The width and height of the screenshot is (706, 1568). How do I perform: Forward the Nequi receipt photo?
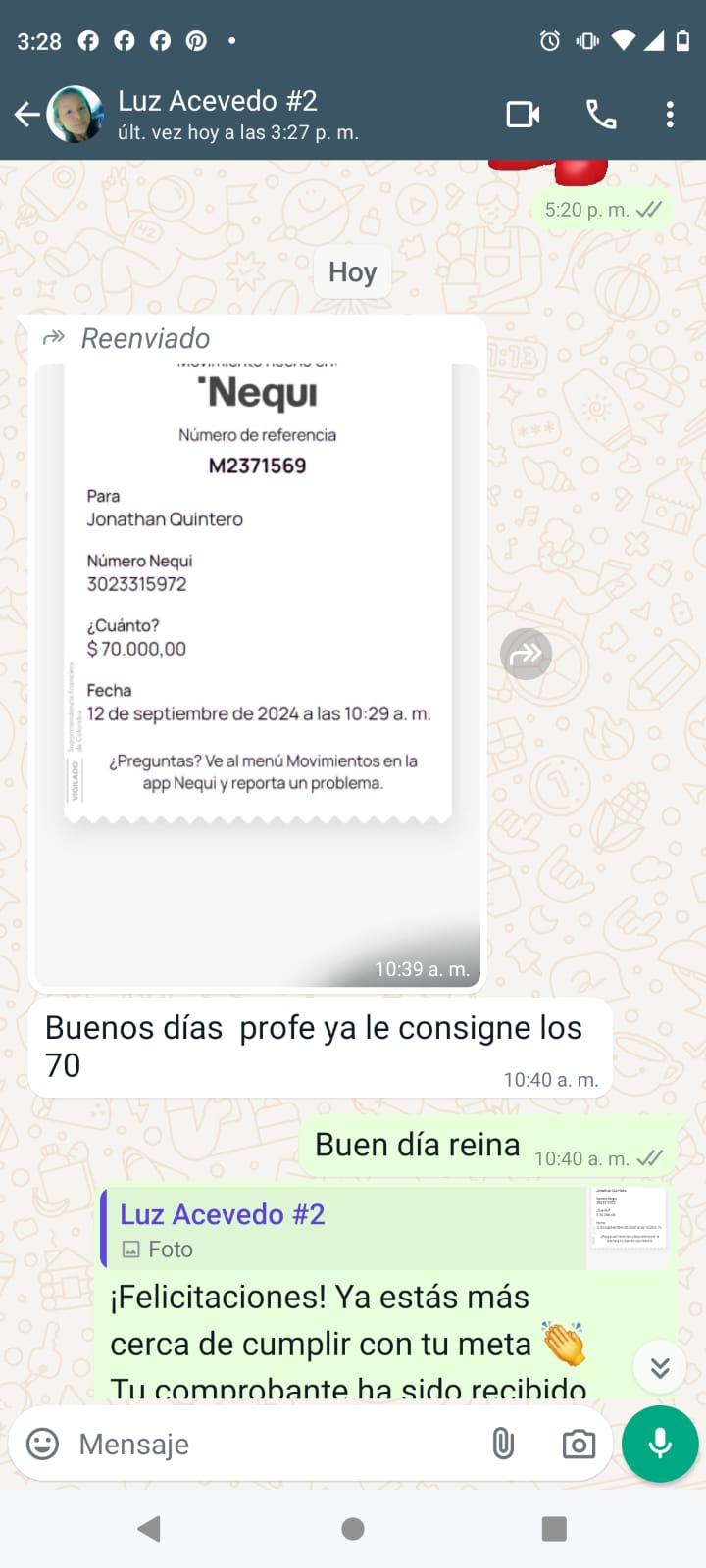[527, 654]
